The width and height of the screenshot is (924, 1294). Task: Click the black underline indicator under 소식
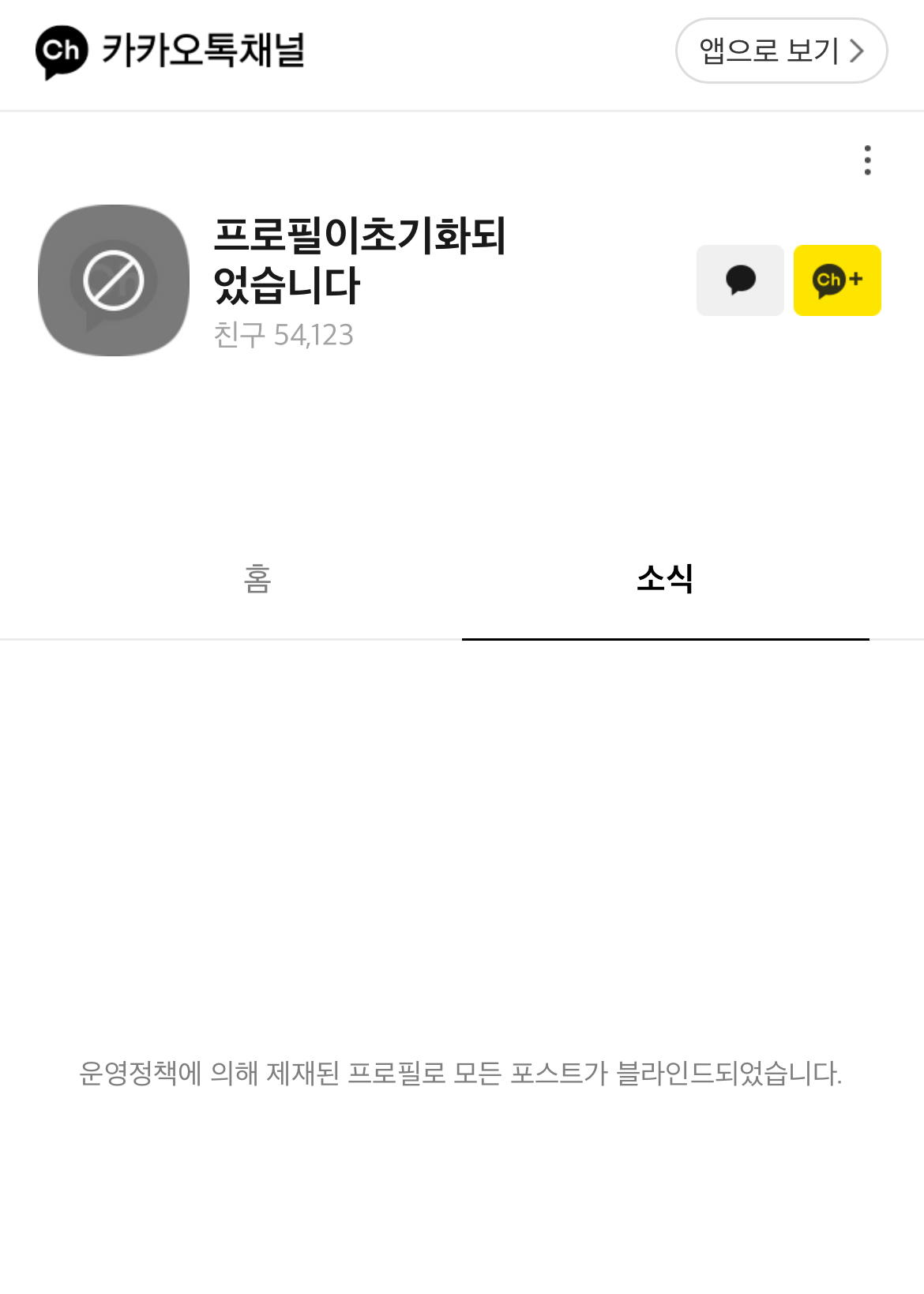tap(667, 638)
